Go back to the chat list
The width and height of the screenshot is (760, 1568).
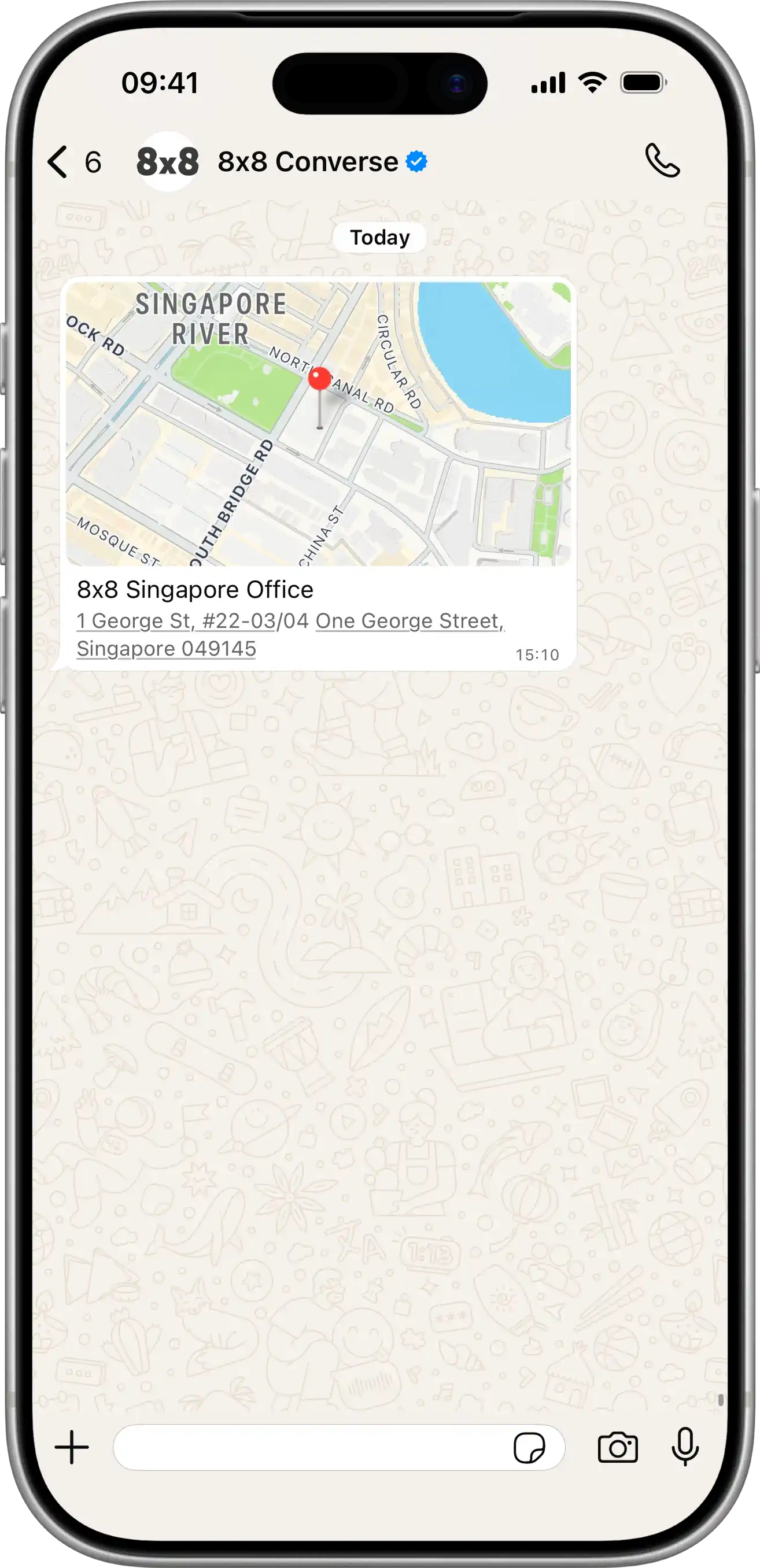click(x=58, y=162)
